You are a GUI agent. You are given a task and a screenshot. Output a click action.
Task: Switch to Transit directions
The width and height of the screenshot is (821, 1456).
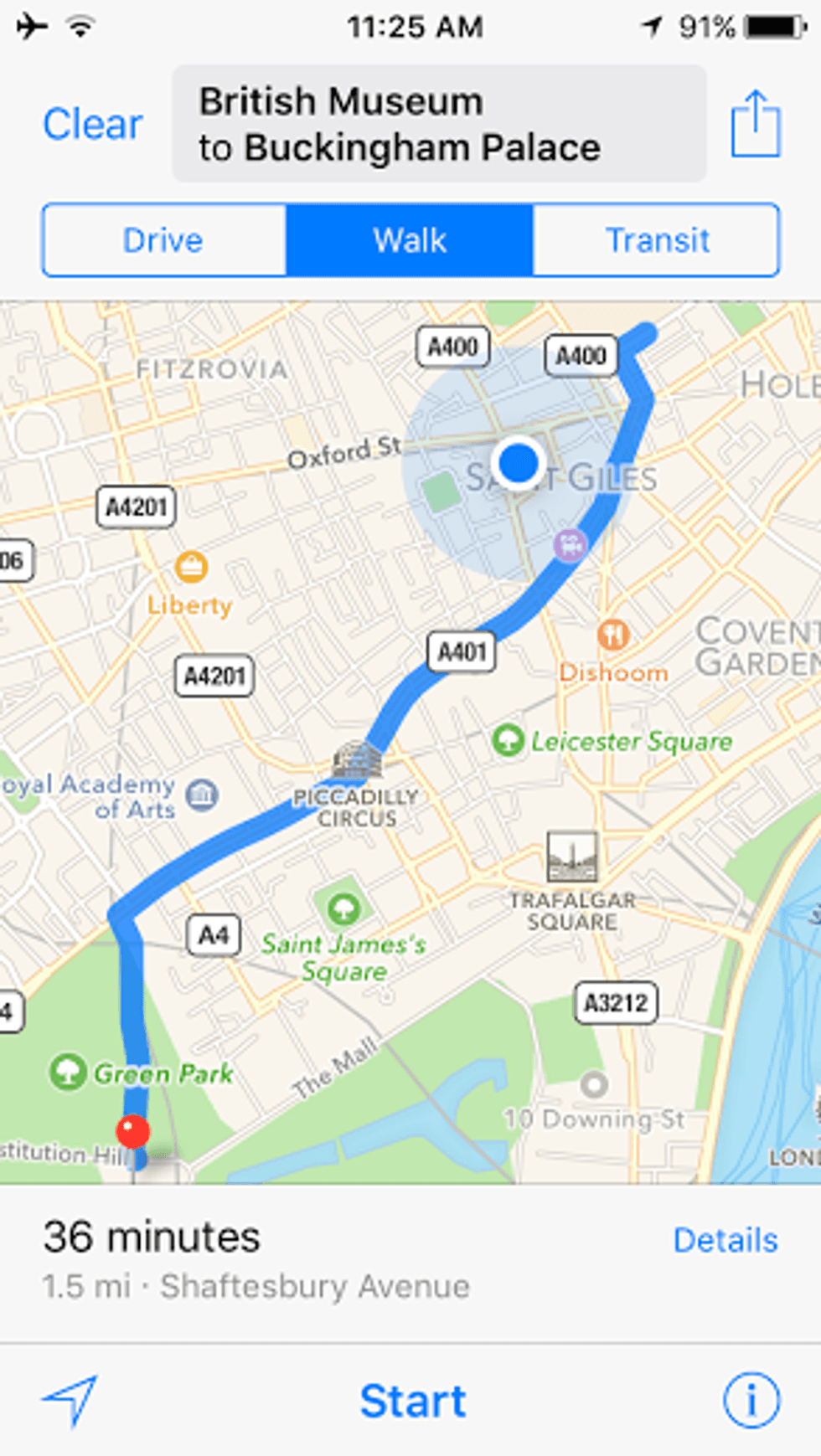tap(657, 240)
